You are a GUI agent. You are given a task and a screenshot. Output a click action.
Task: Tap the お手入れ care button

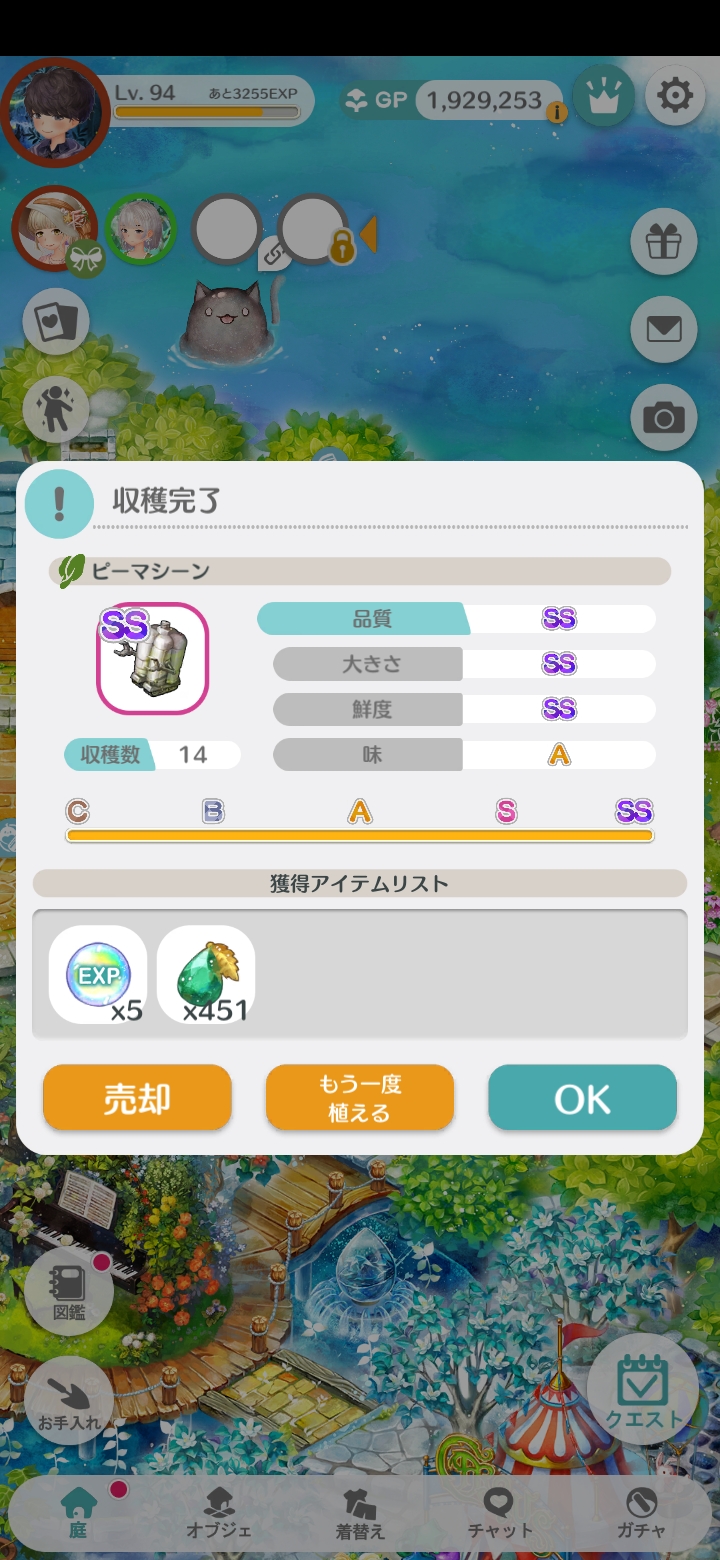pos(69,1400)
